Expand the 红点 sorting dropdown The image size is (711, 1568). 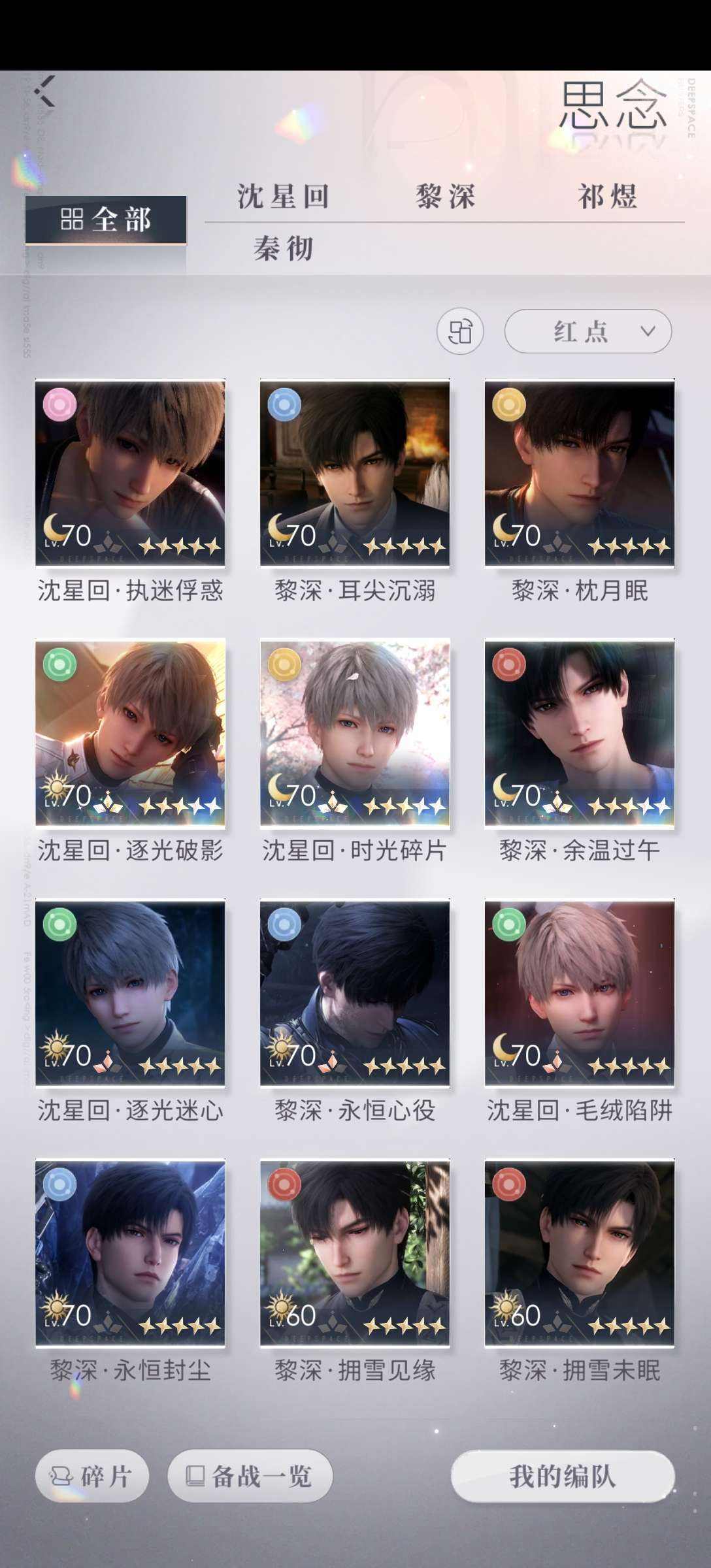coord(587,332)
